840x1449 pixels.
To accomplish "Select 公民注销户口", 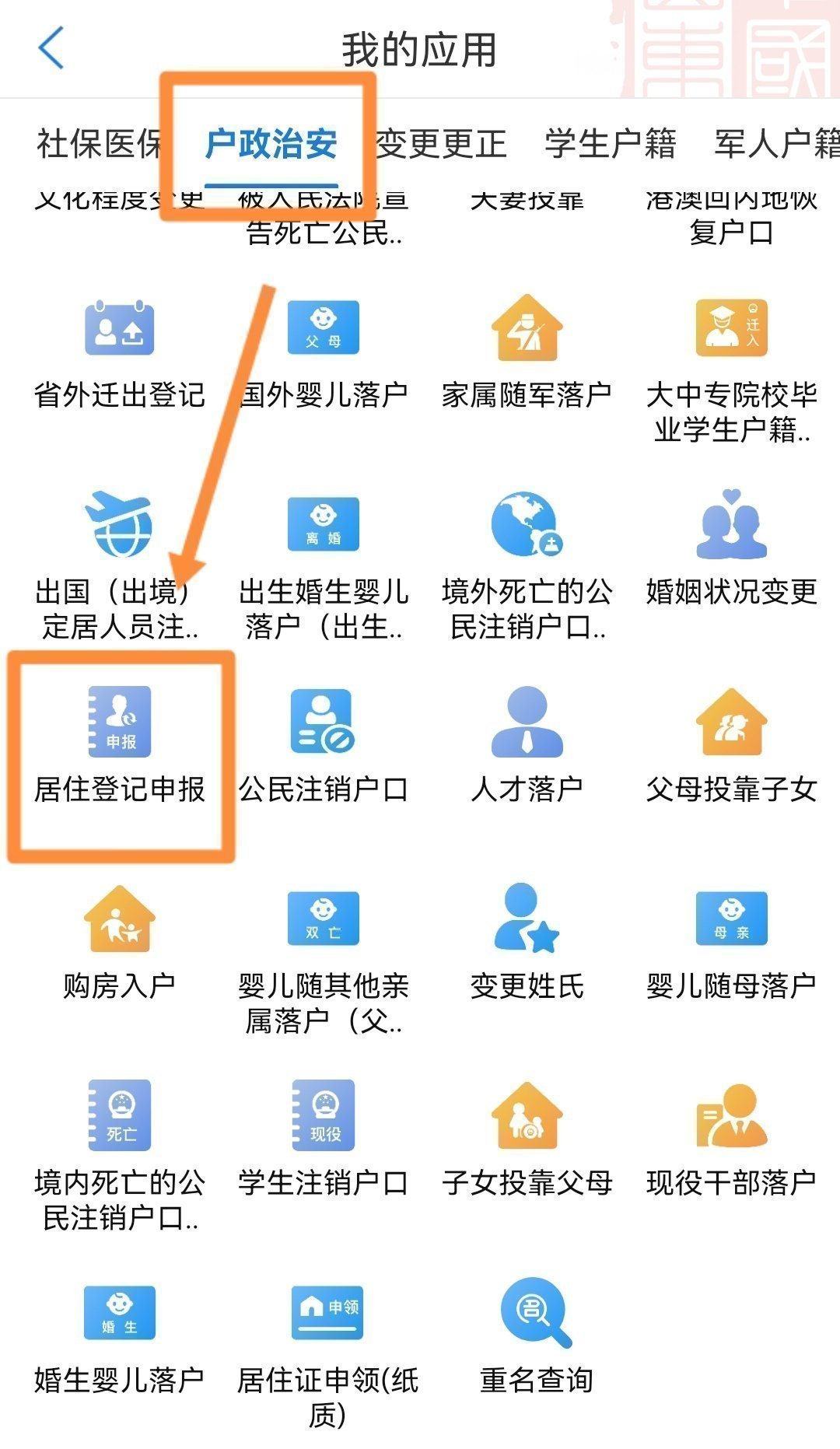I will (x=324, y=747).
